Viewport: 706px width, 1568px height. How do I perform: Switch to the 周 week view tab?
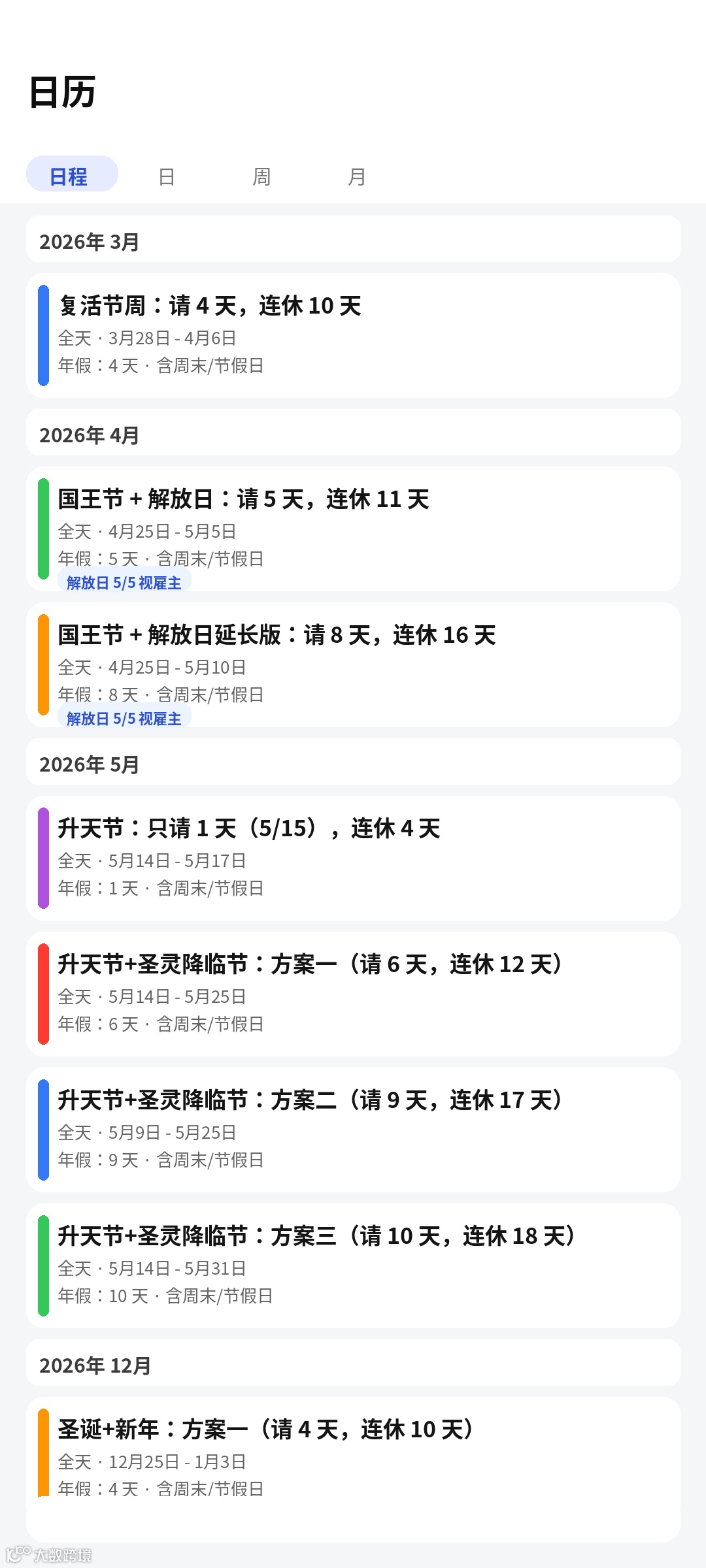tap(261, 176)
